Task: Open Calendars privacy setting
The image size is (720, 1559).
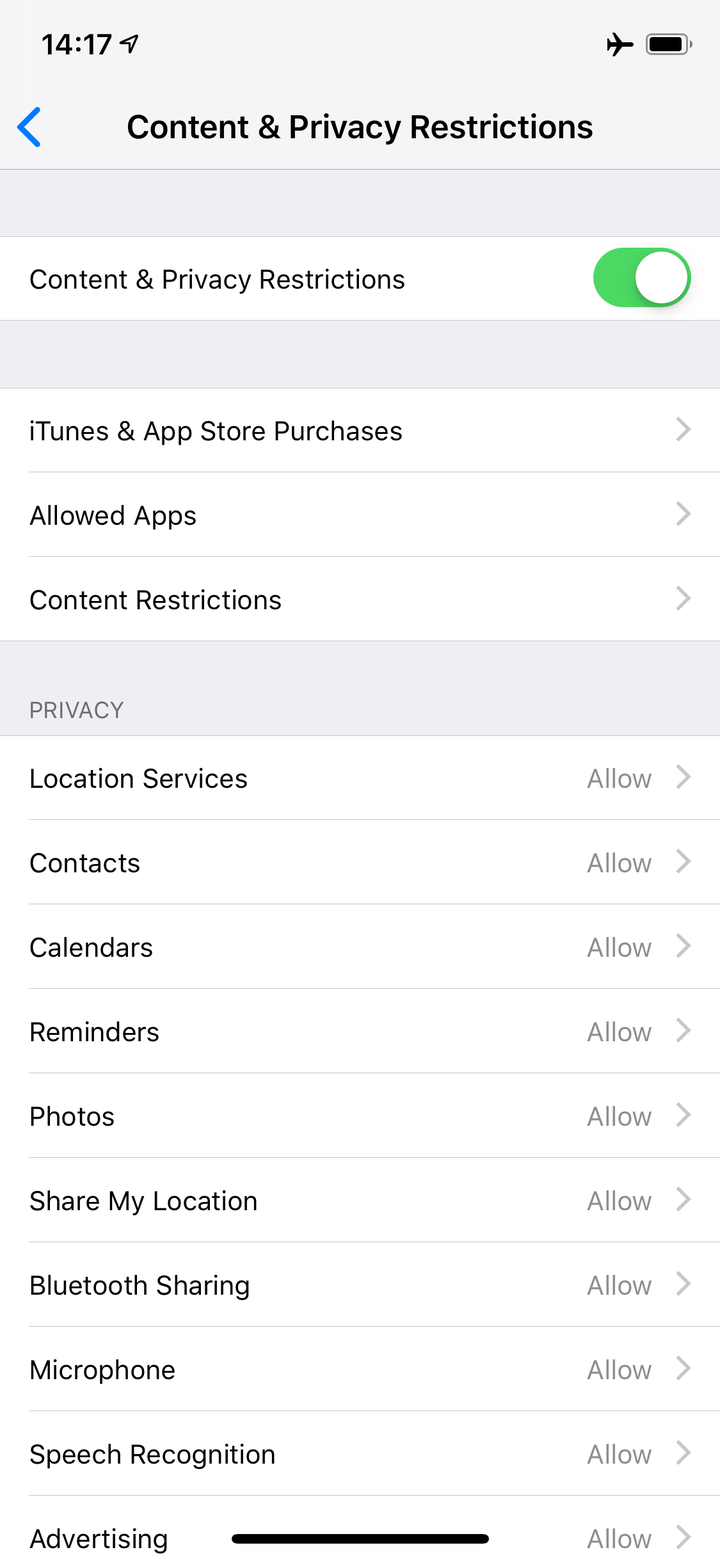Action: [360, 947]
